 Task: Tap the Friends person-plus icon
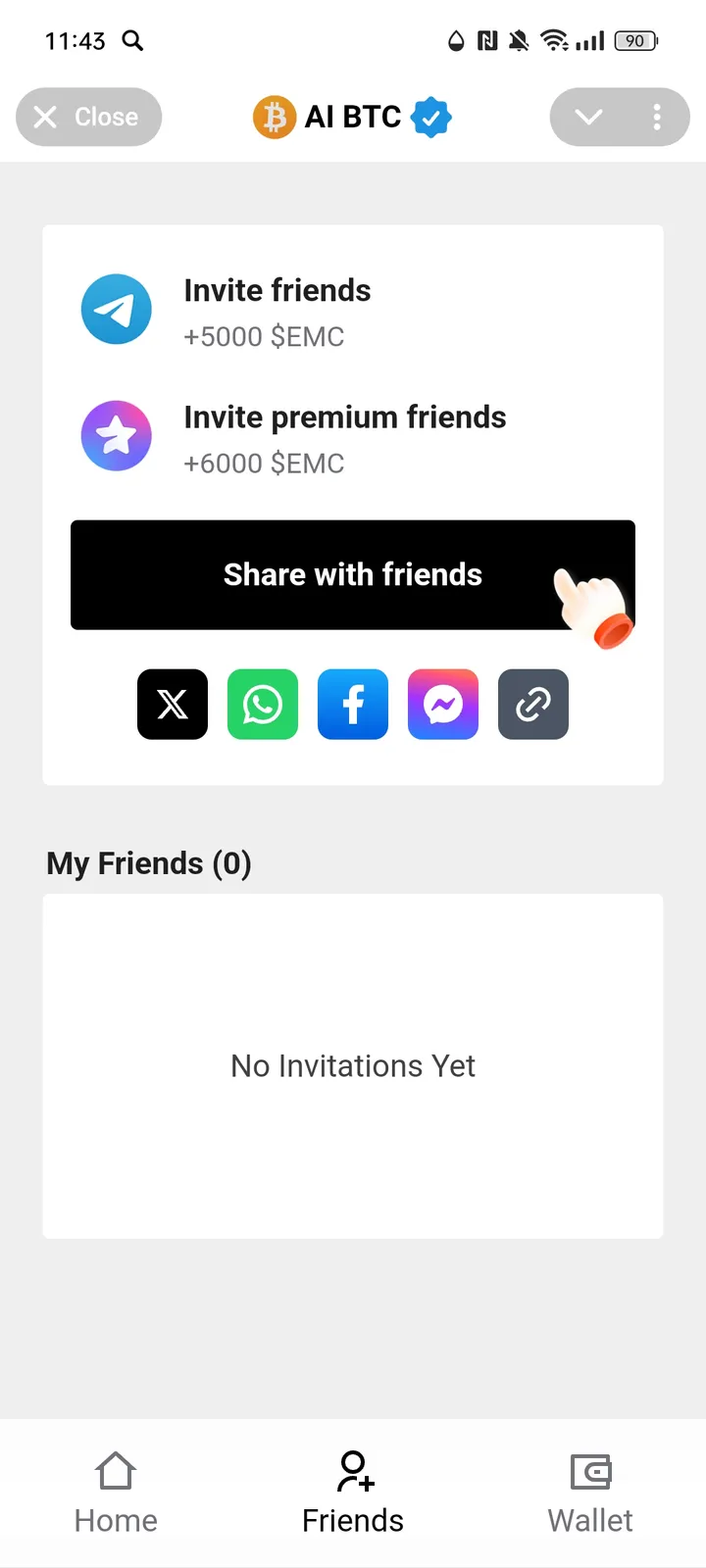(x=353, y=1470)
